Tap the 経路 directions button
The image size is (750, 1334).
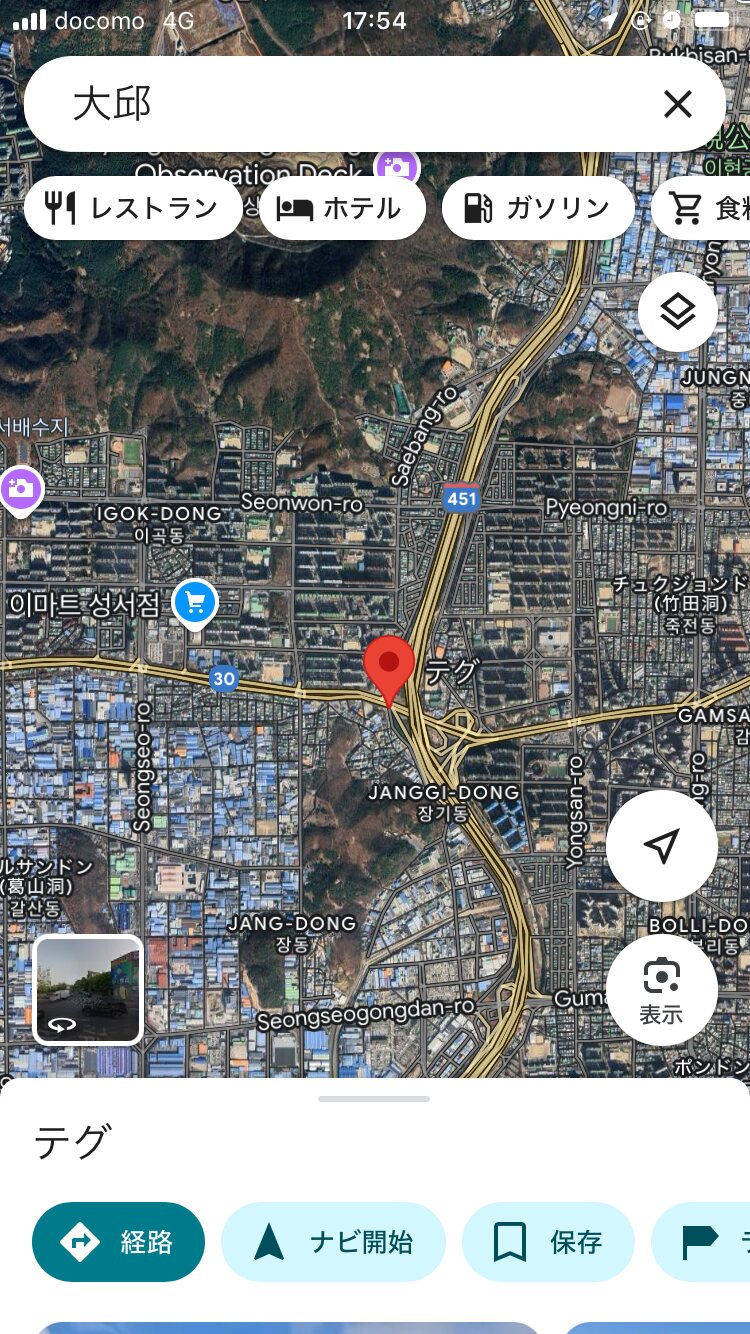118,1242
